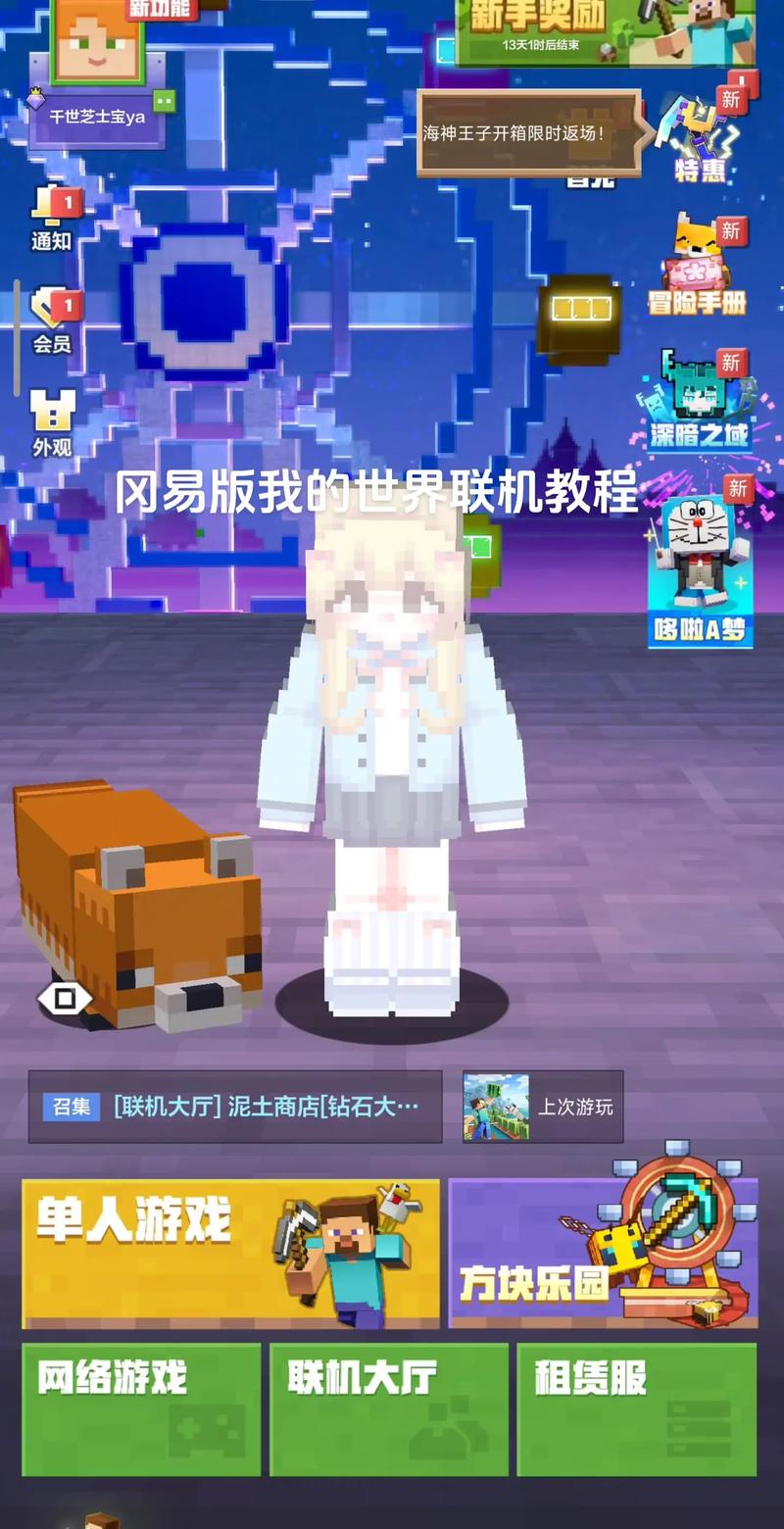The height and width of the screenshot is (1529, 784).
Task: Open 冒险手册 adventure handbook
Action: [698, 267]
